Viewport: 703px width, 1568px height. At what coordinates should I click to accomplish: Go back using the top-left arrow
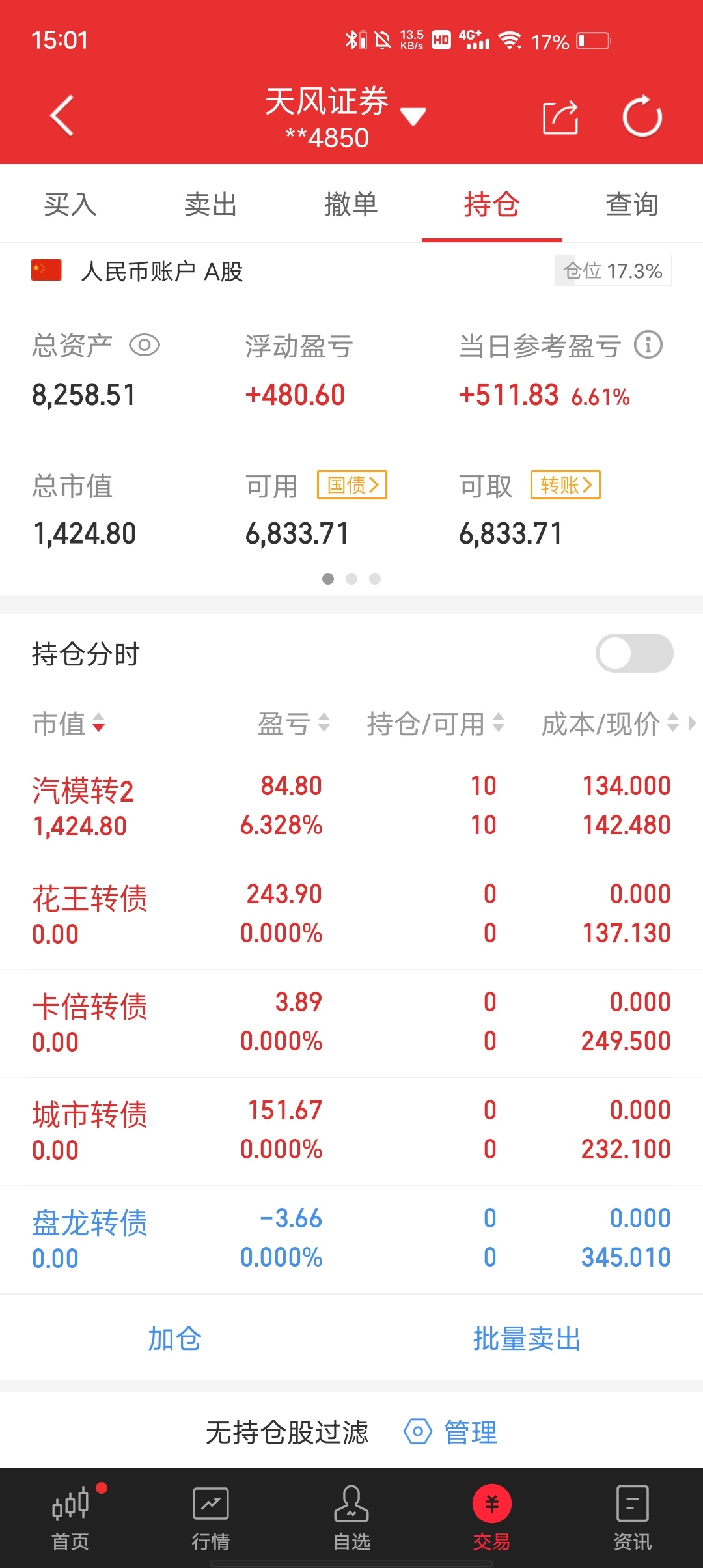[x=62, y=116]
